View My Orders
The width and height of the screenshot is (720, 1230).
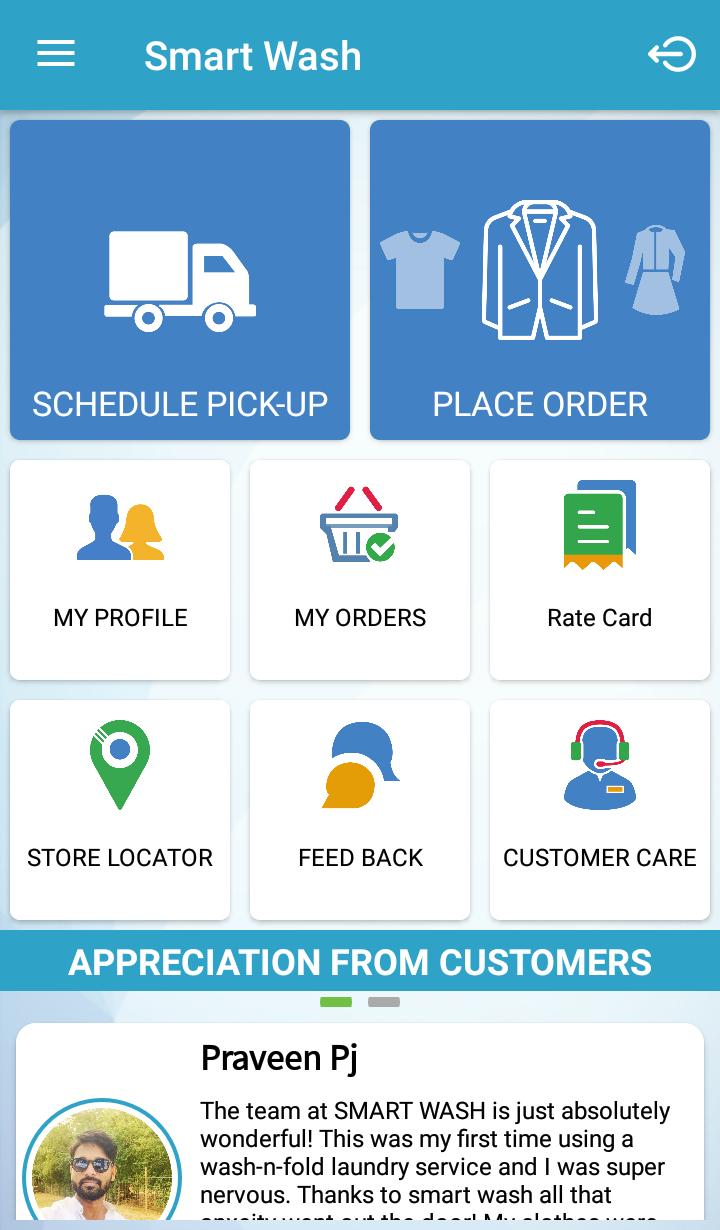[360, 570]
